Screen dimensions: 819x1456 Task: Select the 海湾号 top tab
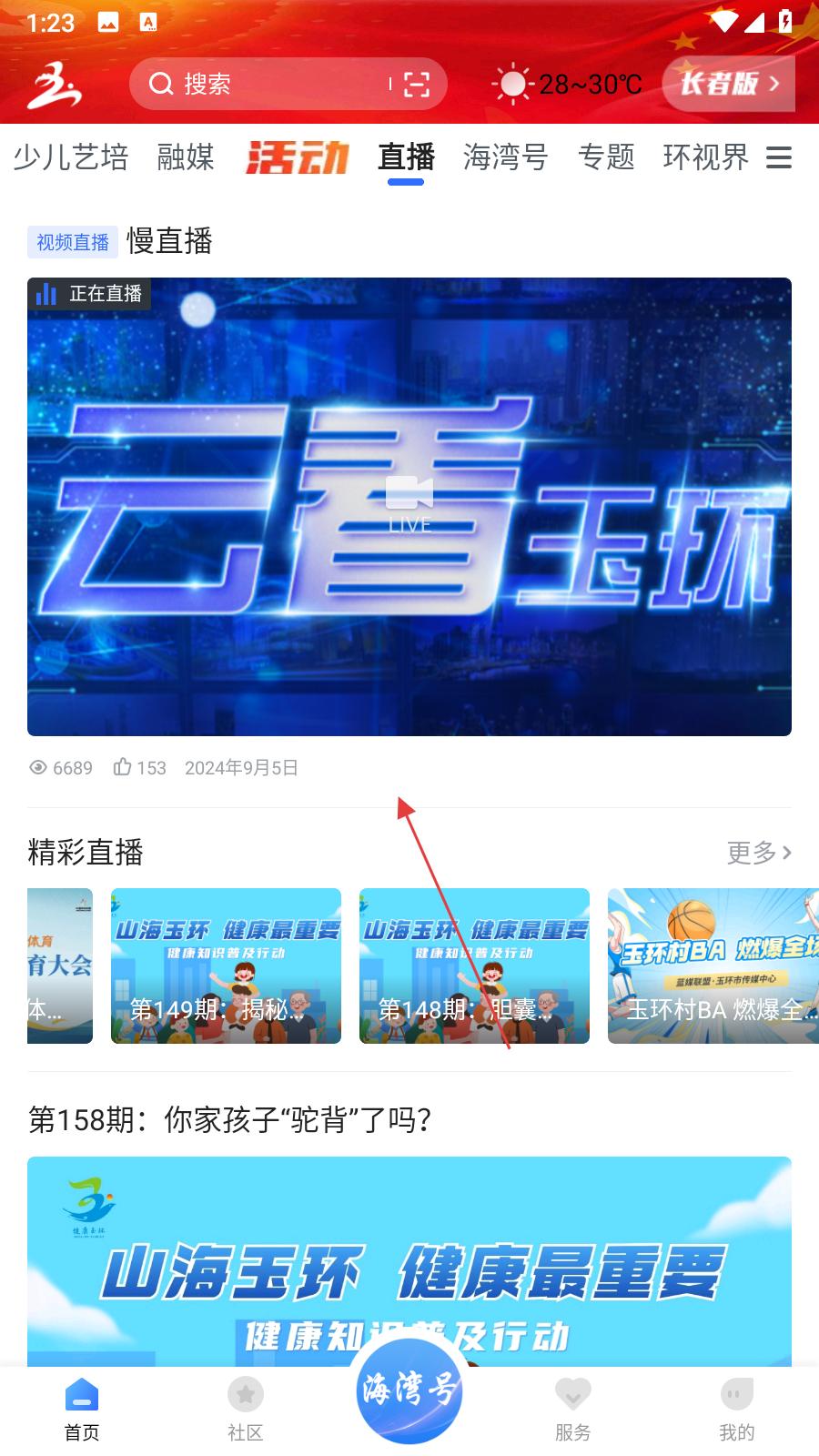coord(505,157)
